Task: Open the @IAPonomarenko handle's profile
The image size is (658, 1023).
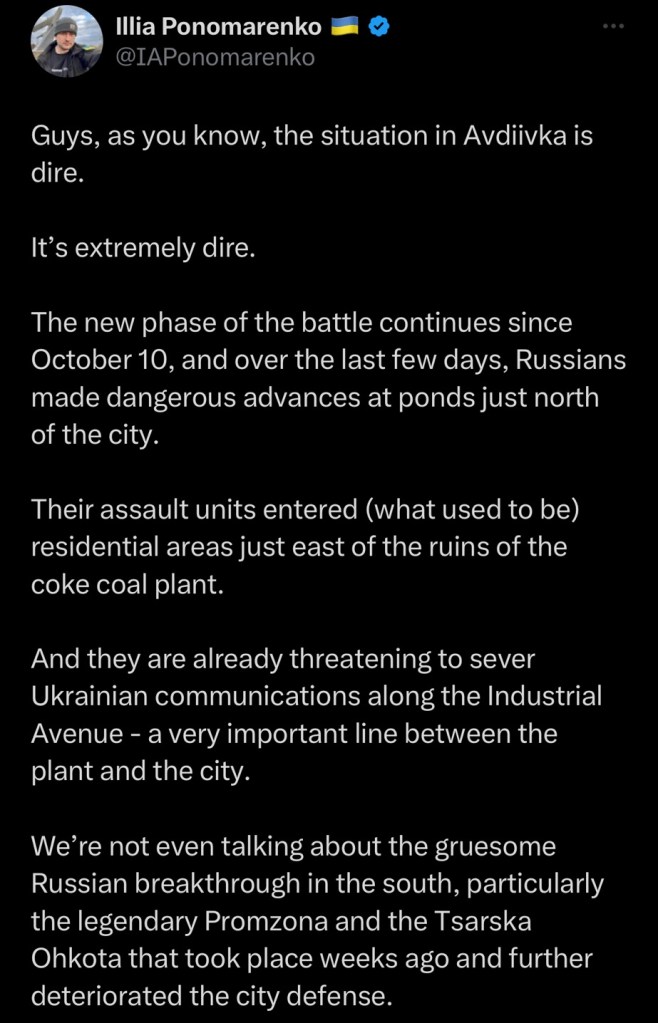Action: click(x=215, y=57)
